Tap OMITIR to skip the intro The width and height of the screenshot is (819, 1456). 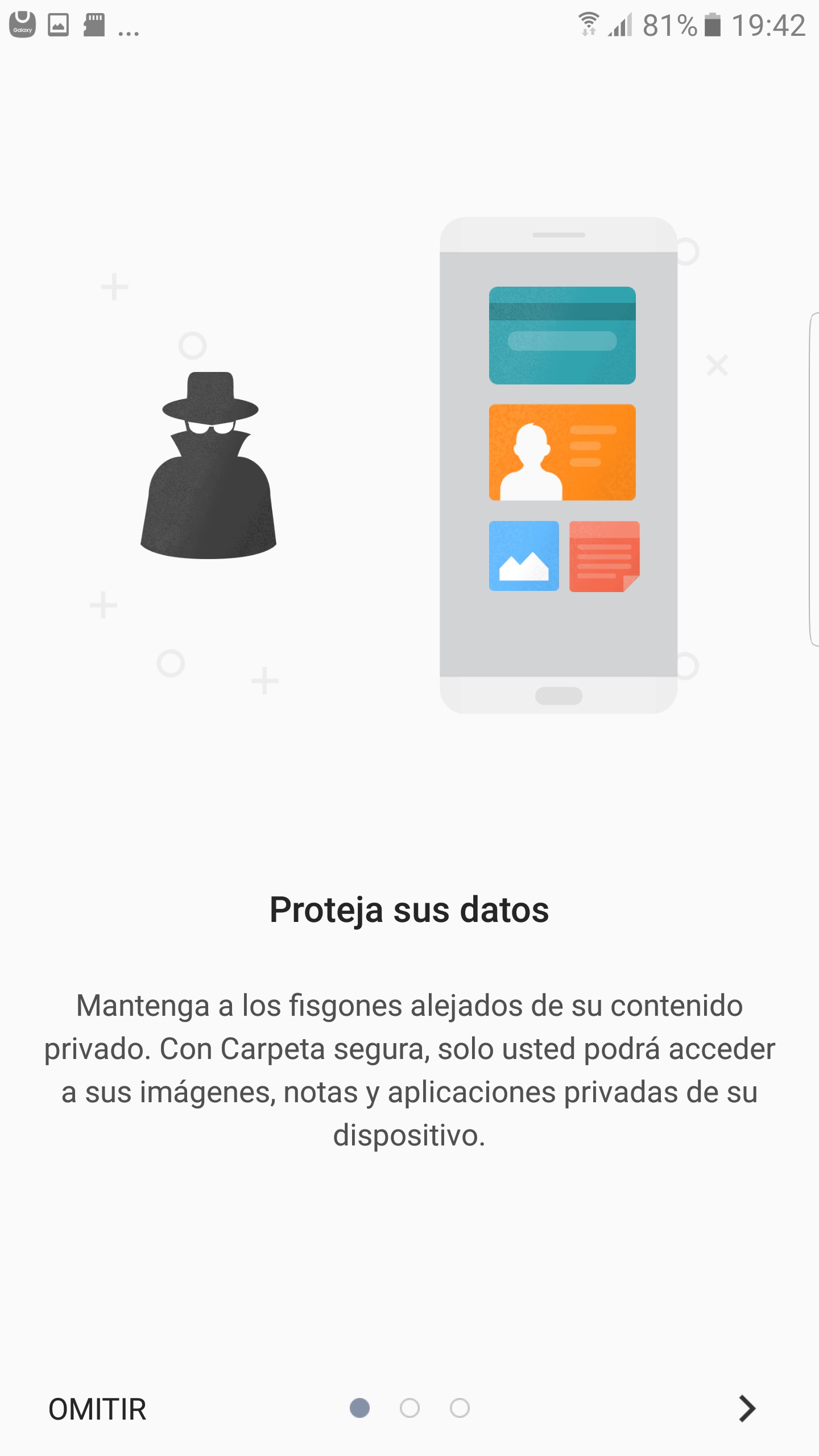[97, 1409]
